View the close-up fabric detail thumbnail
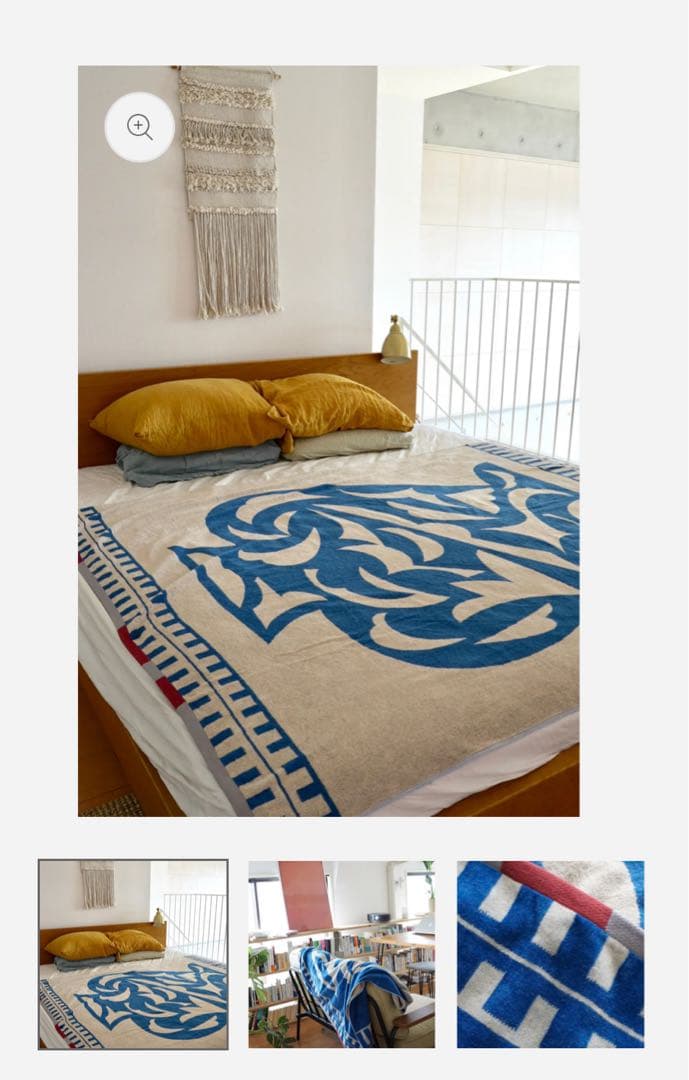689x1080 pixels. [x=550, y=954]
